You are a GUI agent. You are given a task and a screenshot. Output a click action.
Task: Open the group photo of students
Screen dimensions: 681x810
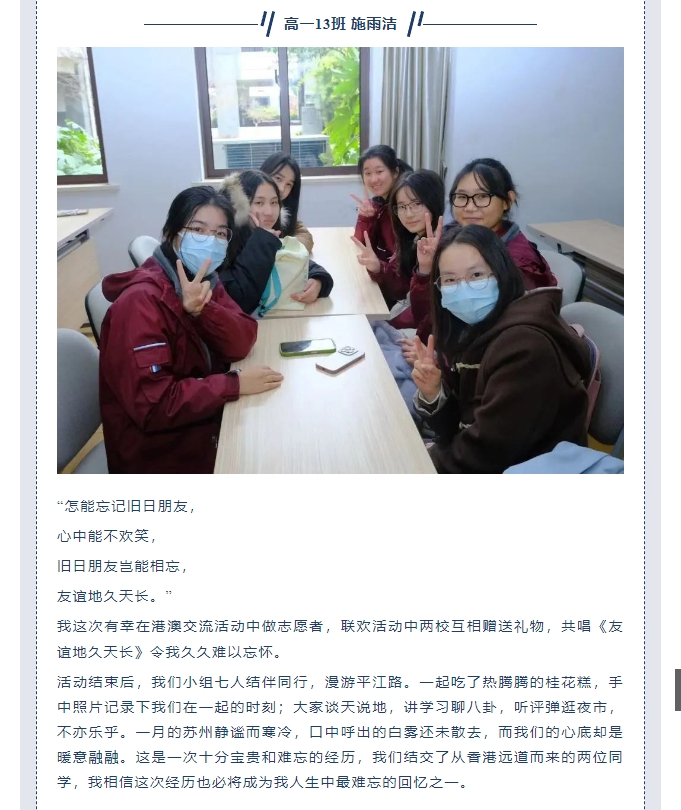(340, 260)
